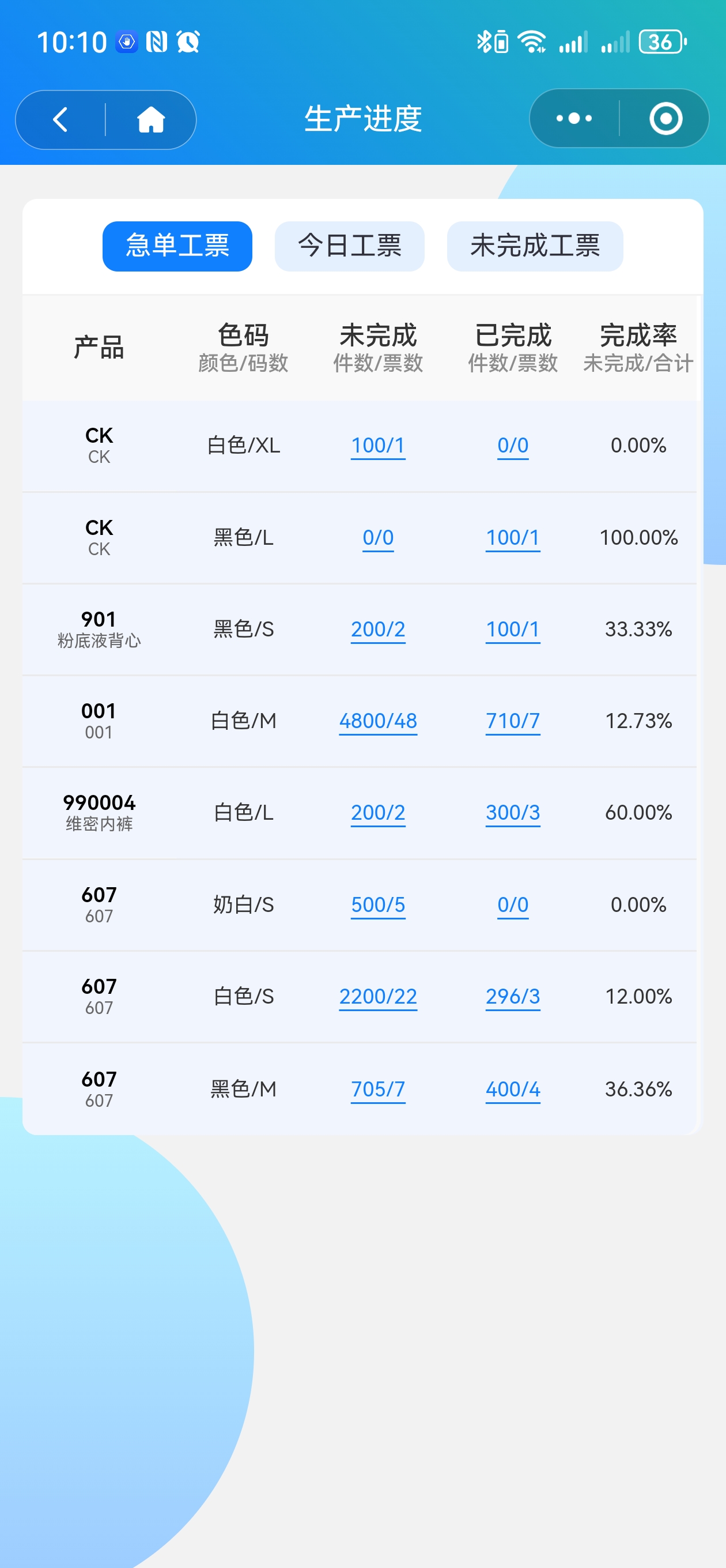Open unfinished 705/7 for 607 黑色/M
The height and width of the screenshot is (1568, 726).
tap(378, 1089)
